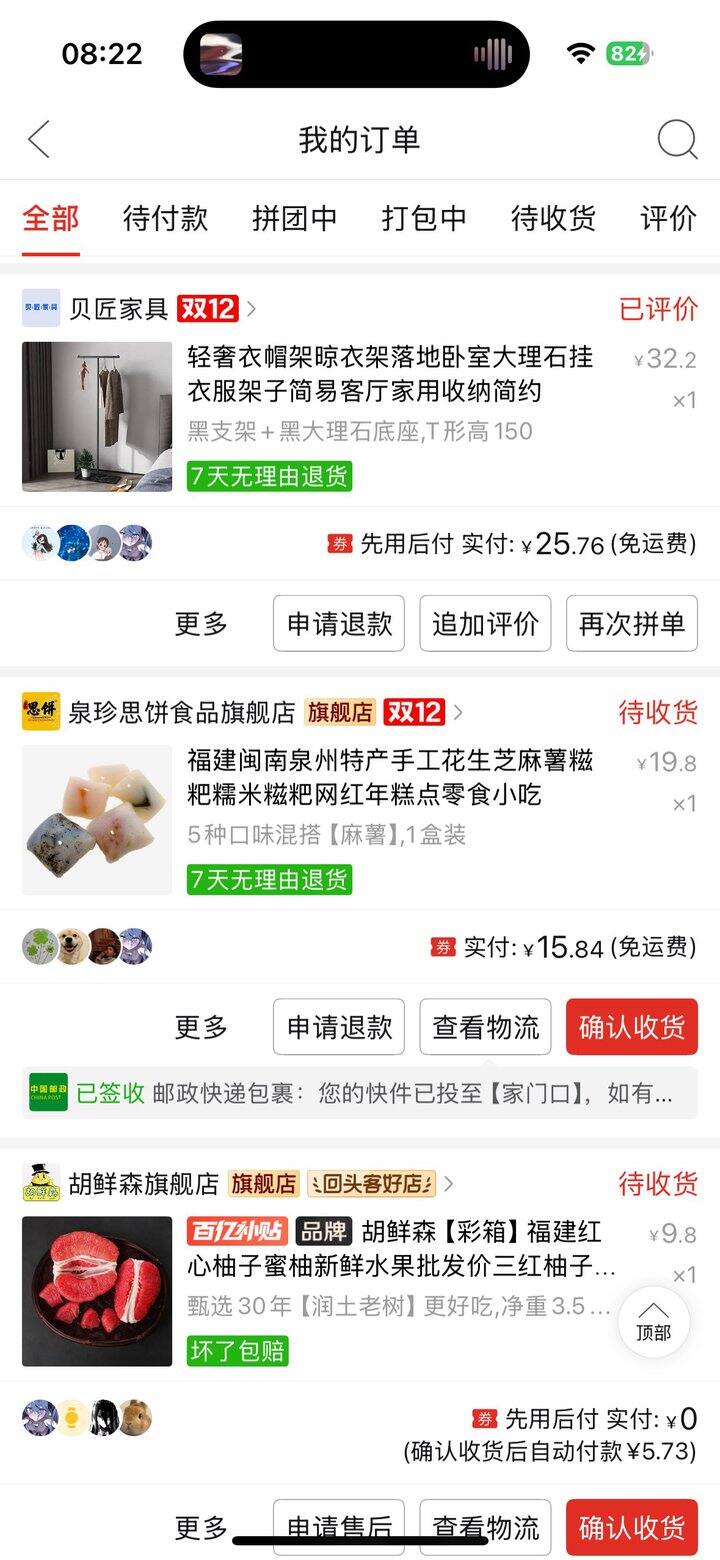Screen dimensions: 720x1560
Task: Apply for refund on 贝匠家具 order
Action: [x=339, y=624]
